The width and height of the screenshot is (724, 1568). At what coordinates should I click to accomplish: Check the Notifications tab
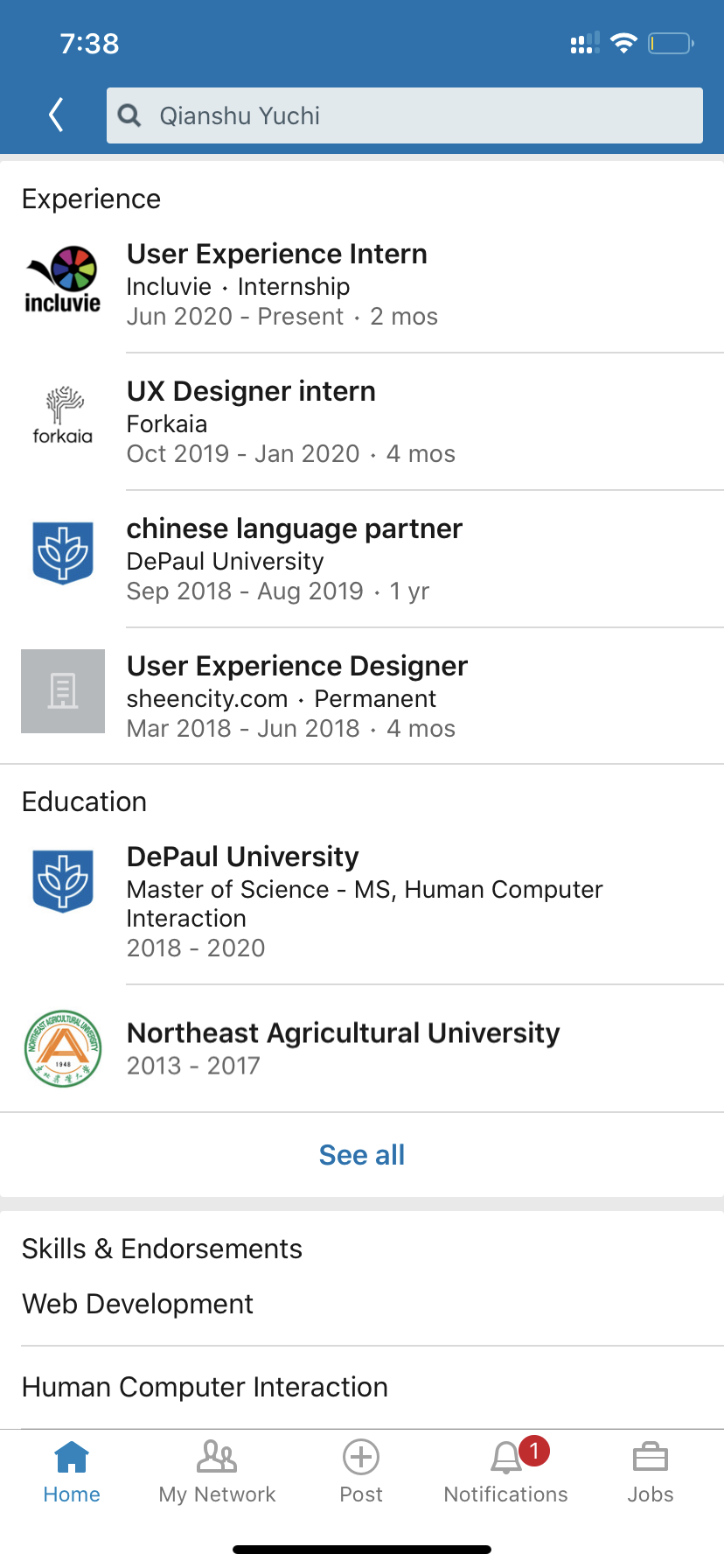pos(506,1472)
